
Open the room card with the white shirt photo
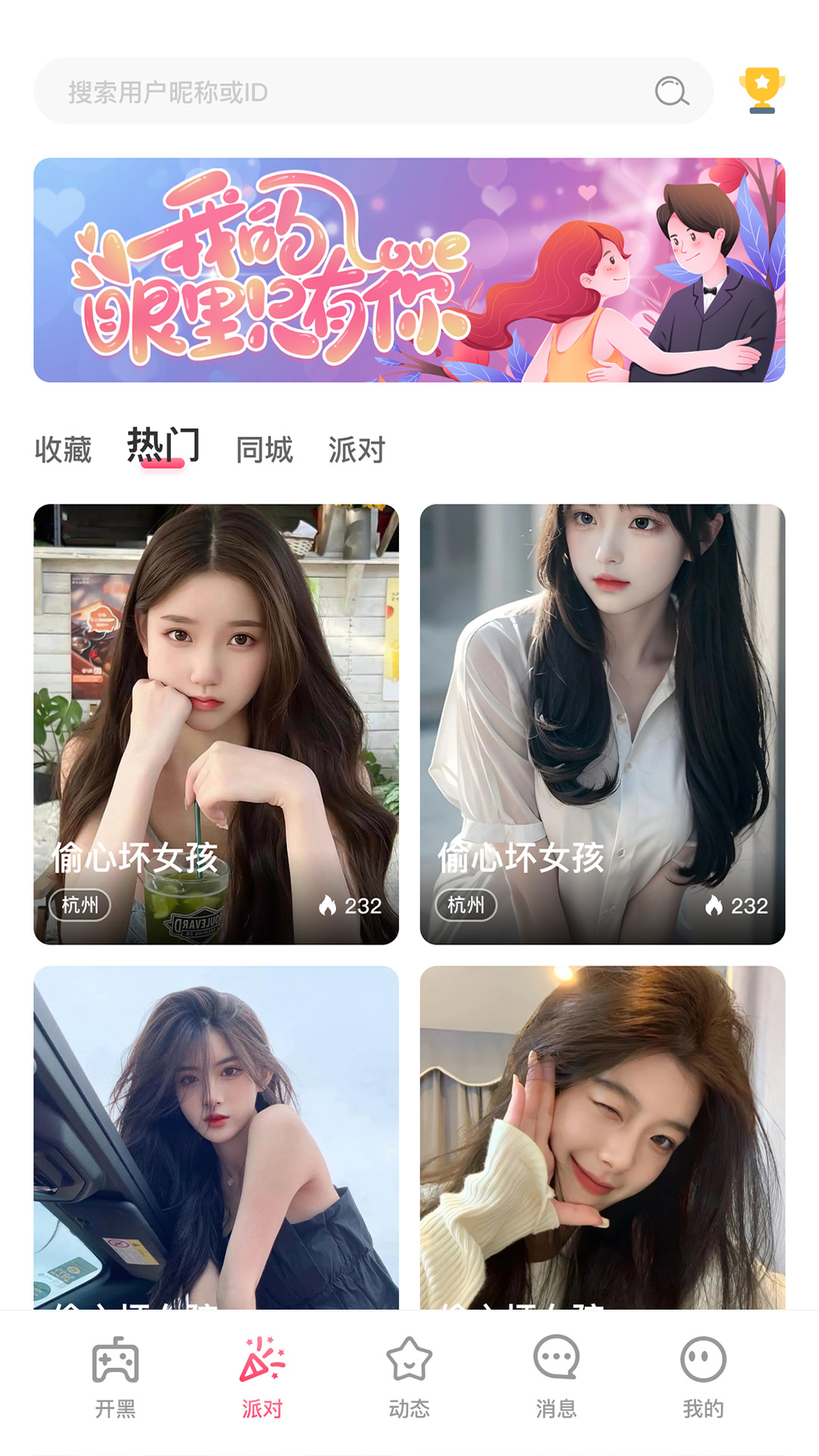[602, 724]
